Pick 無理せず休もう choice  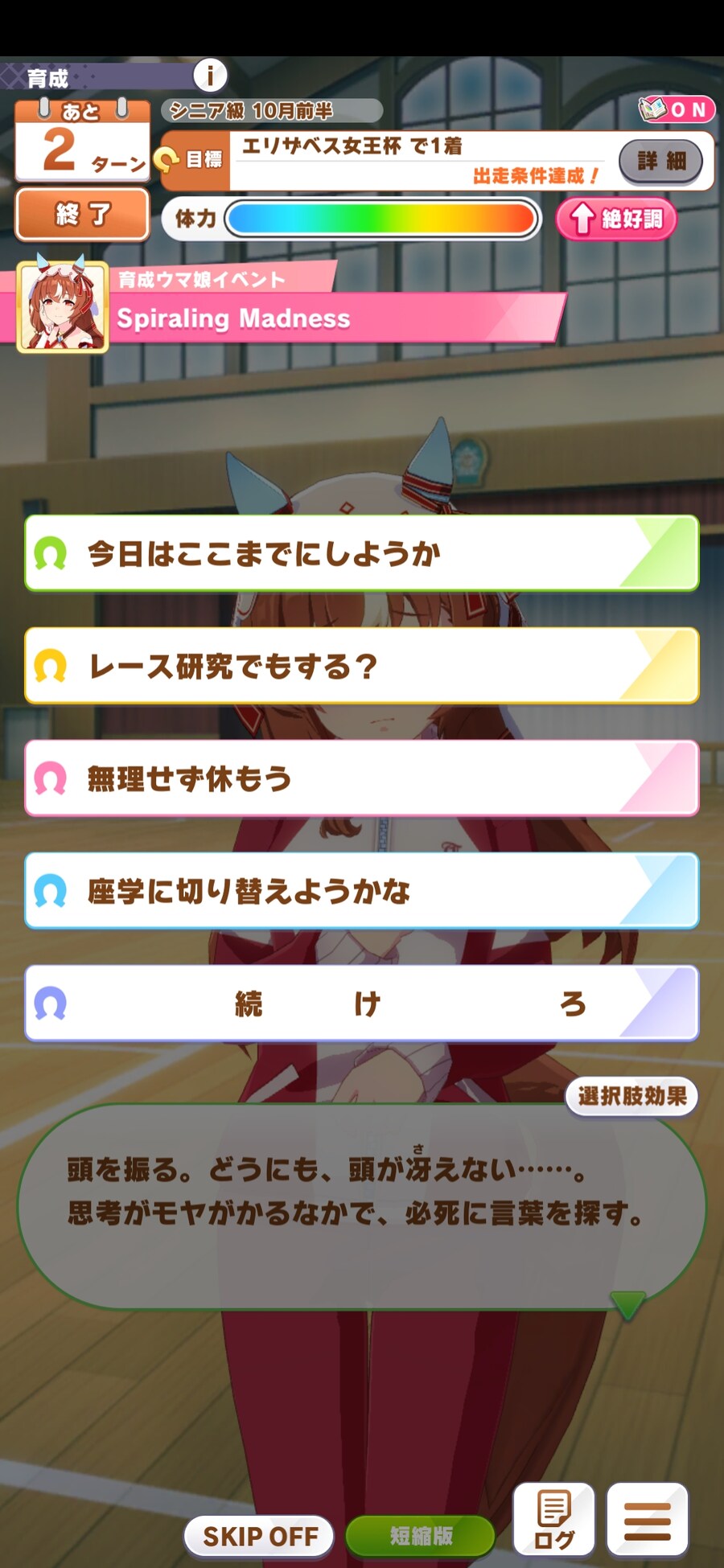tap(362, 778)
